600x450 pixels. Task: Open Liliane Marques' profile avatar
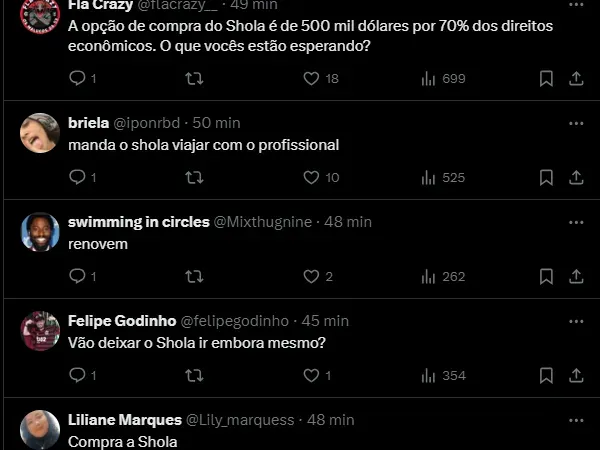40,428
